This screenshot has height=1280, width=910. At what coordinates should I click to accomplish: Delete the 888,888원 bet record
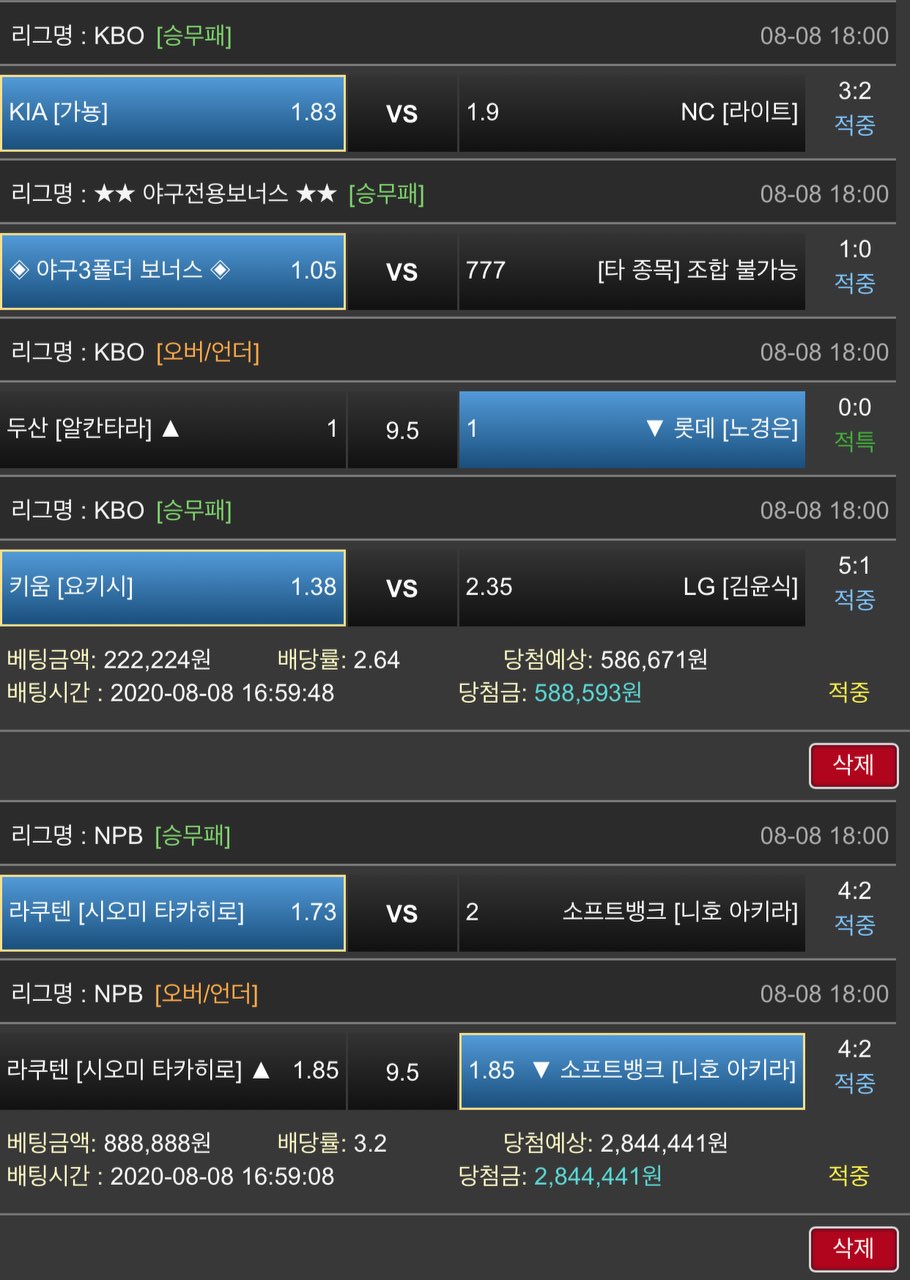tap(853, 1248)
